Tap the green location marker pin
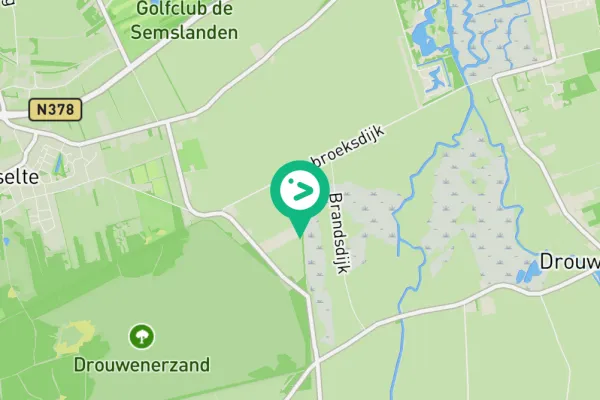 pyautogui.click(x=300, y=190)
